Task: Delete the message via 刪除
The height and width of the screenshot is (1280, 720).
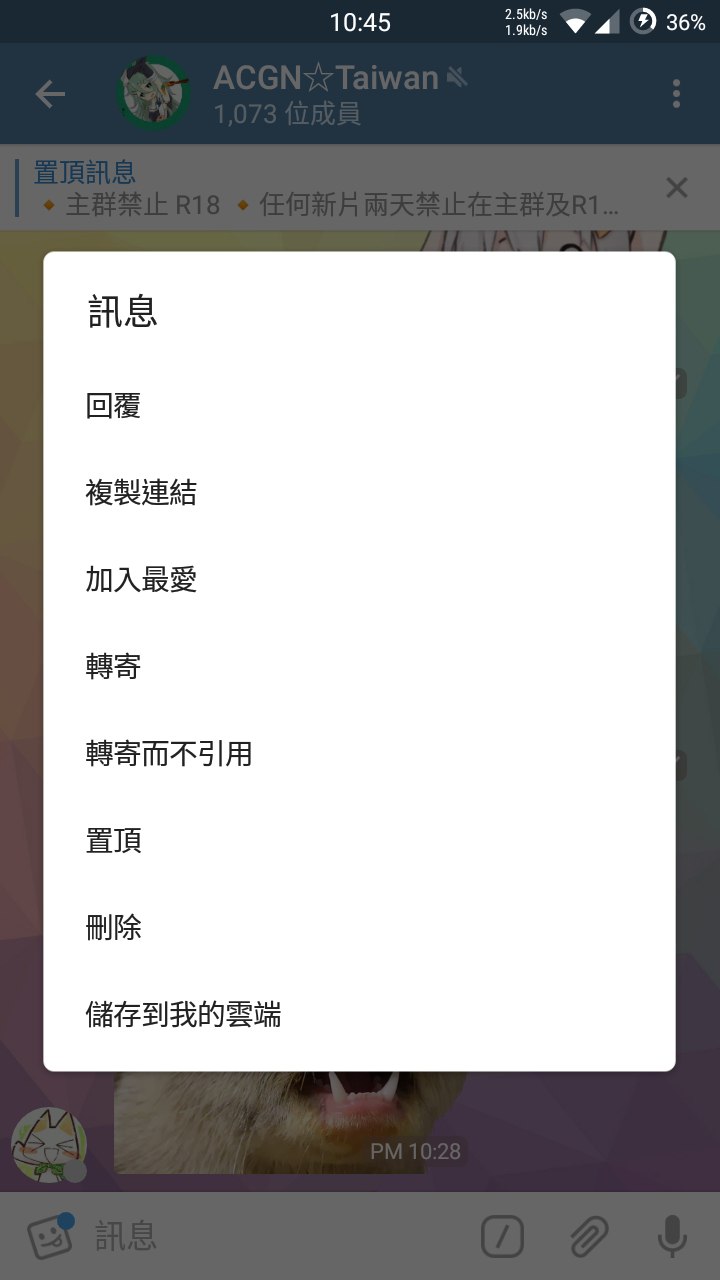Action: [113, 928]
